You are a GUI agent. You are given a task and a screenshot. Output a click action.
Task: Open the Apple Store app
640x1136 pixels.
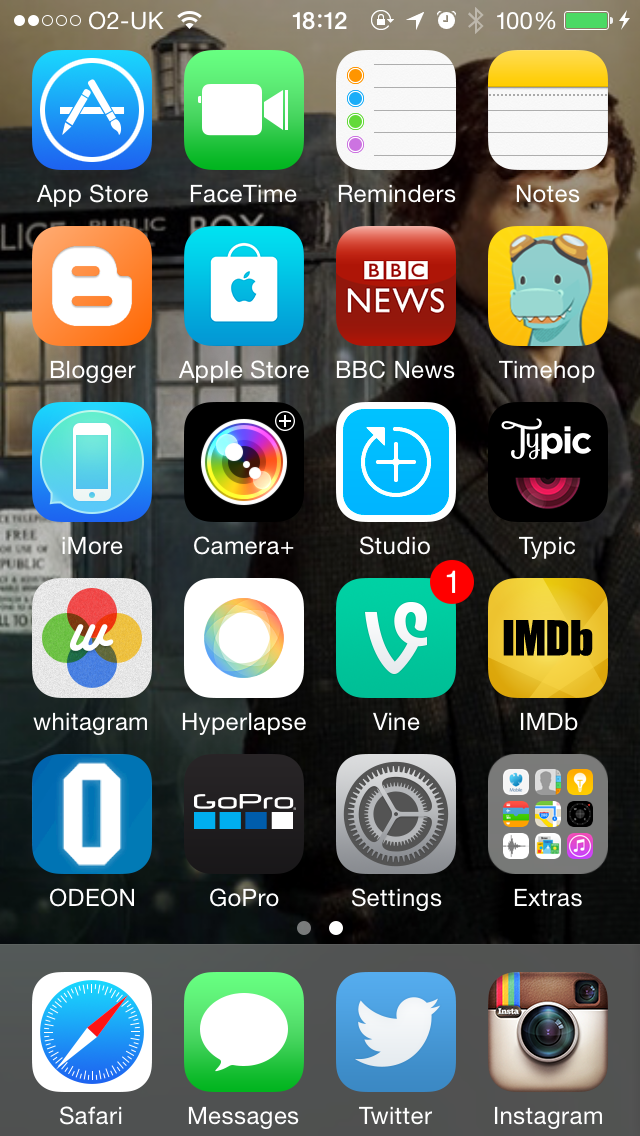click(x=244, y=286)
